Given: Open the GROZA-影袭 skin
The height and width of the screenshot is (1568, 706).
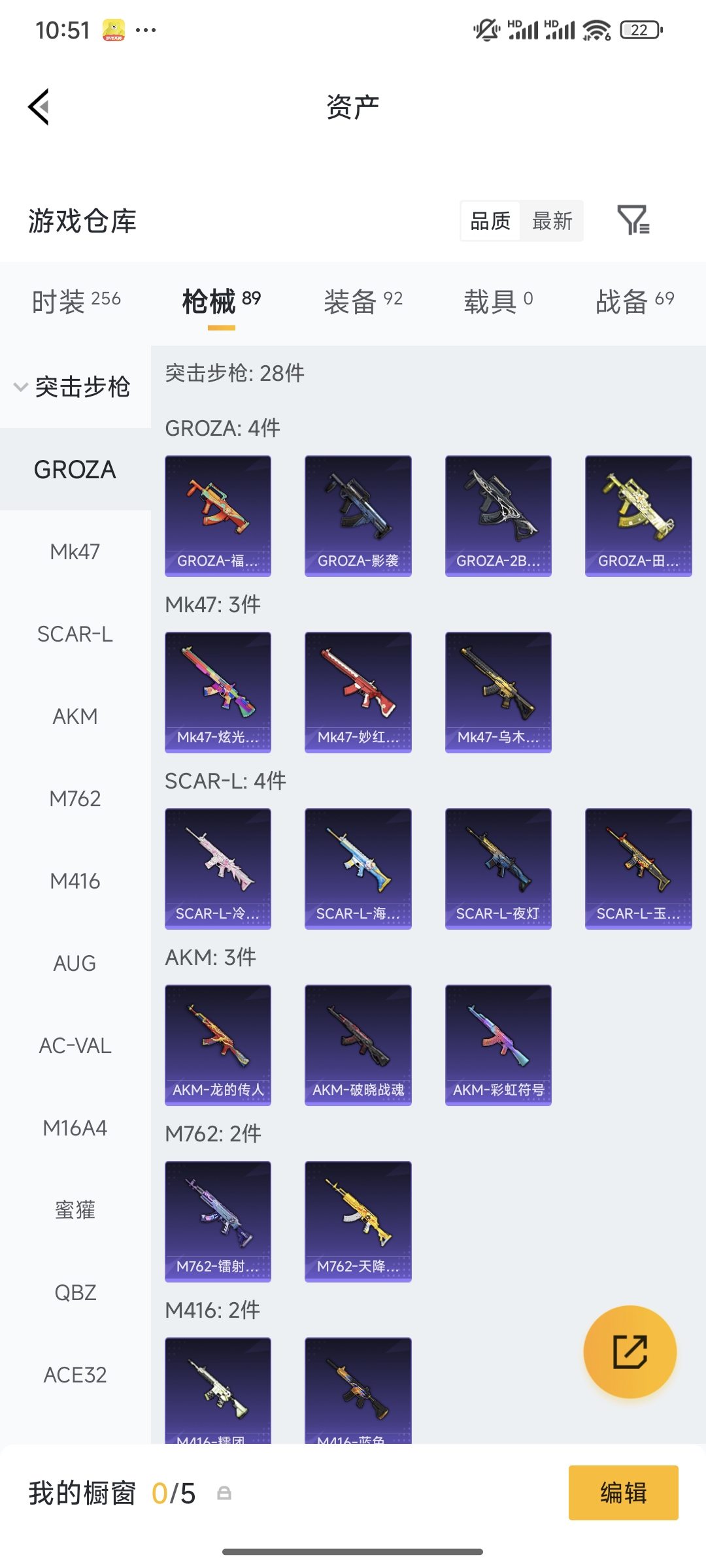Looking at the screenshot, I should pyautogui.click(x=358, y=515).
